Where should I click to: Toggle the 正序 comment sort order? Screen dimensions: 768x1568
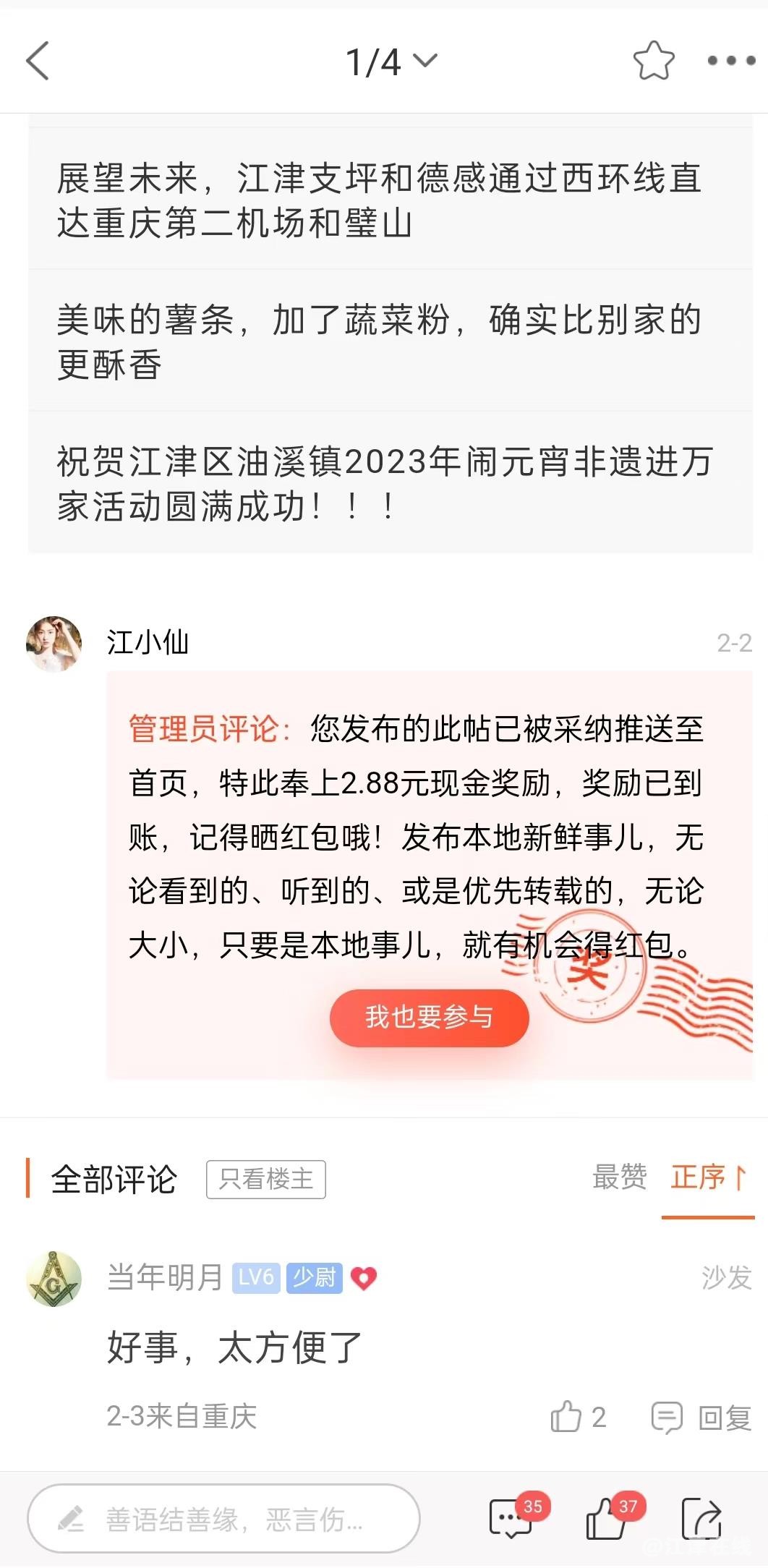pos(707,1177)
